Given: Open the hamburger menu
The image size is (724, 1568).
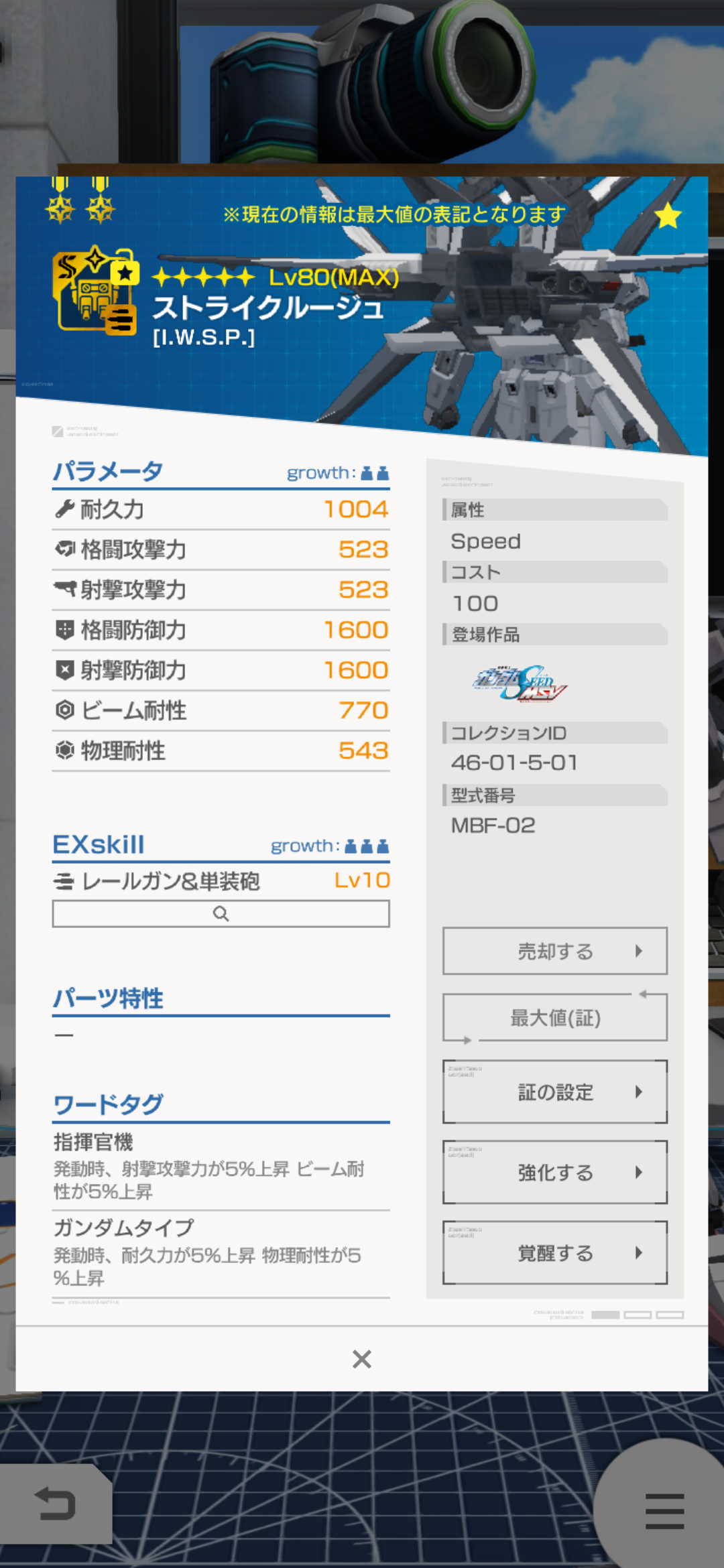Looking at the screenshot, I should [664, 1510].
